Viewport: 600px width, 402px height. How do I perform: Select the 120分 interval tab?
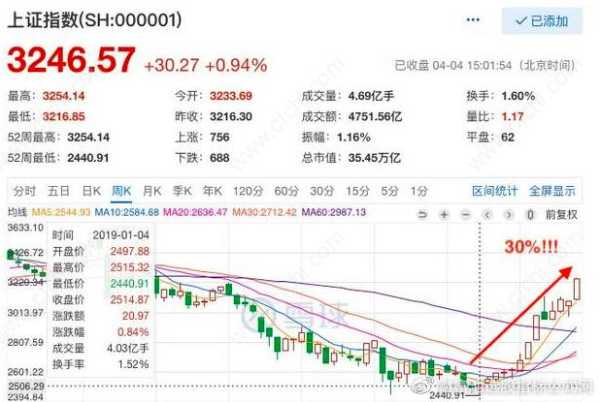click(x=245, y=190)
